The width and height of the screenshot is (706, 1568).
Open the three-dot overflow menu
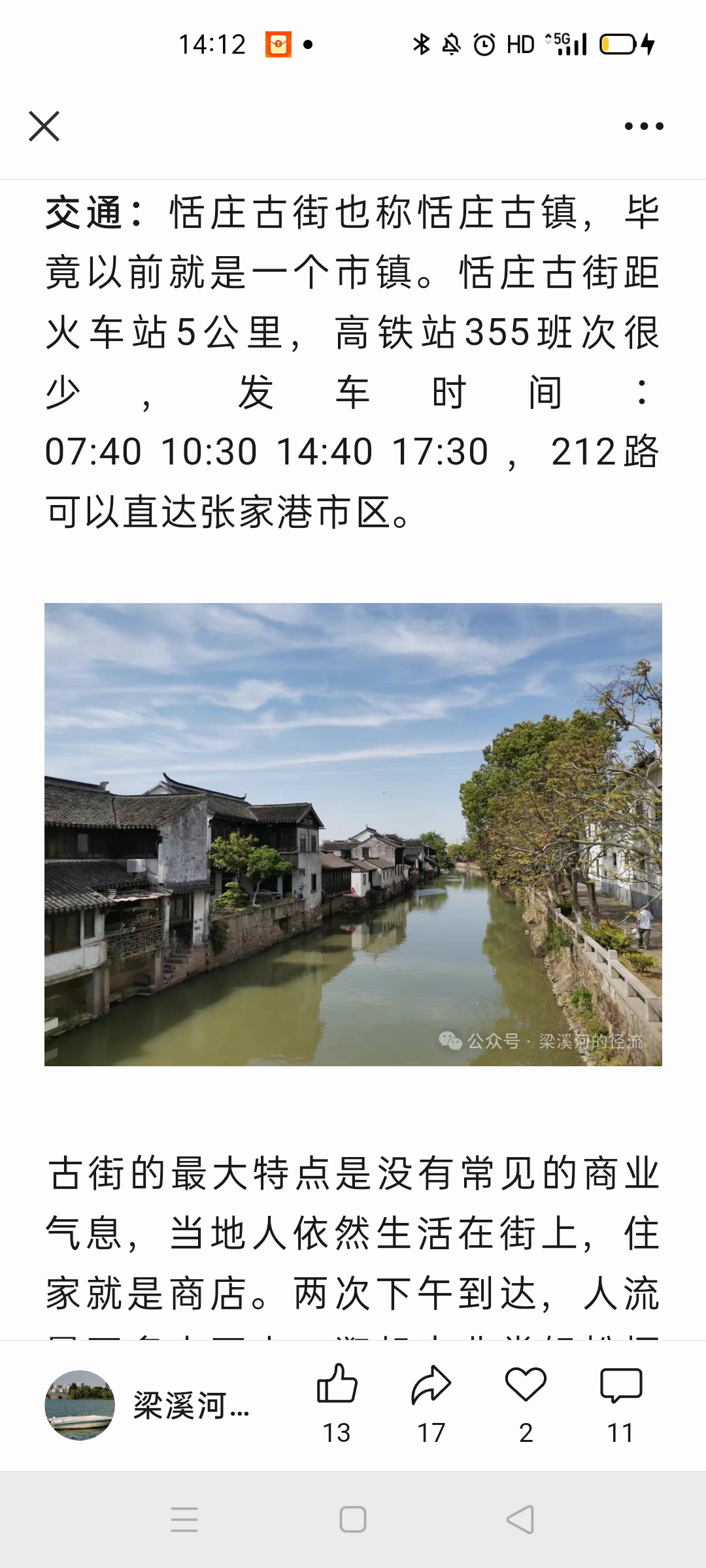(x=644, y=126)
